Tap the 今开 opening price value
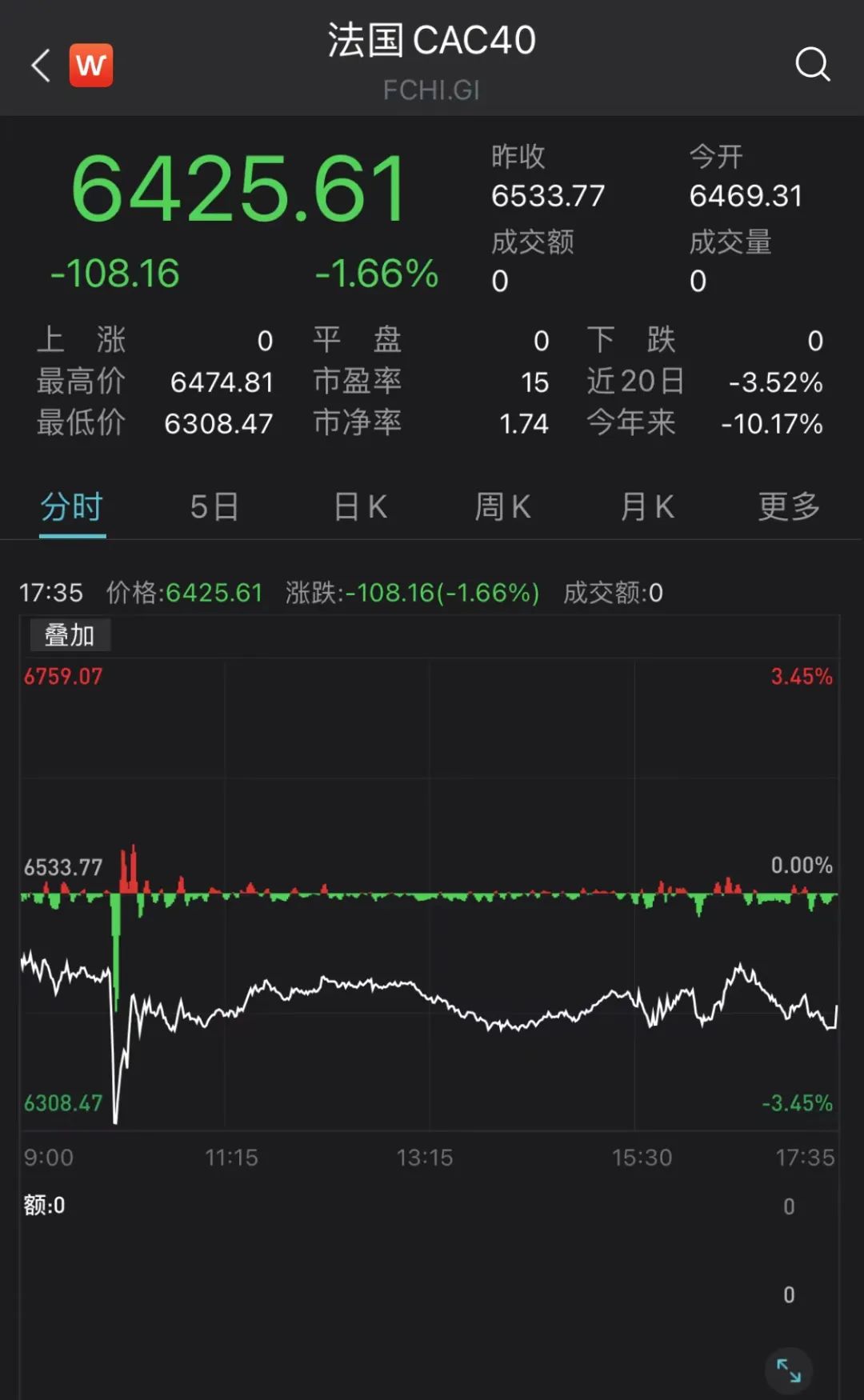 746,195
